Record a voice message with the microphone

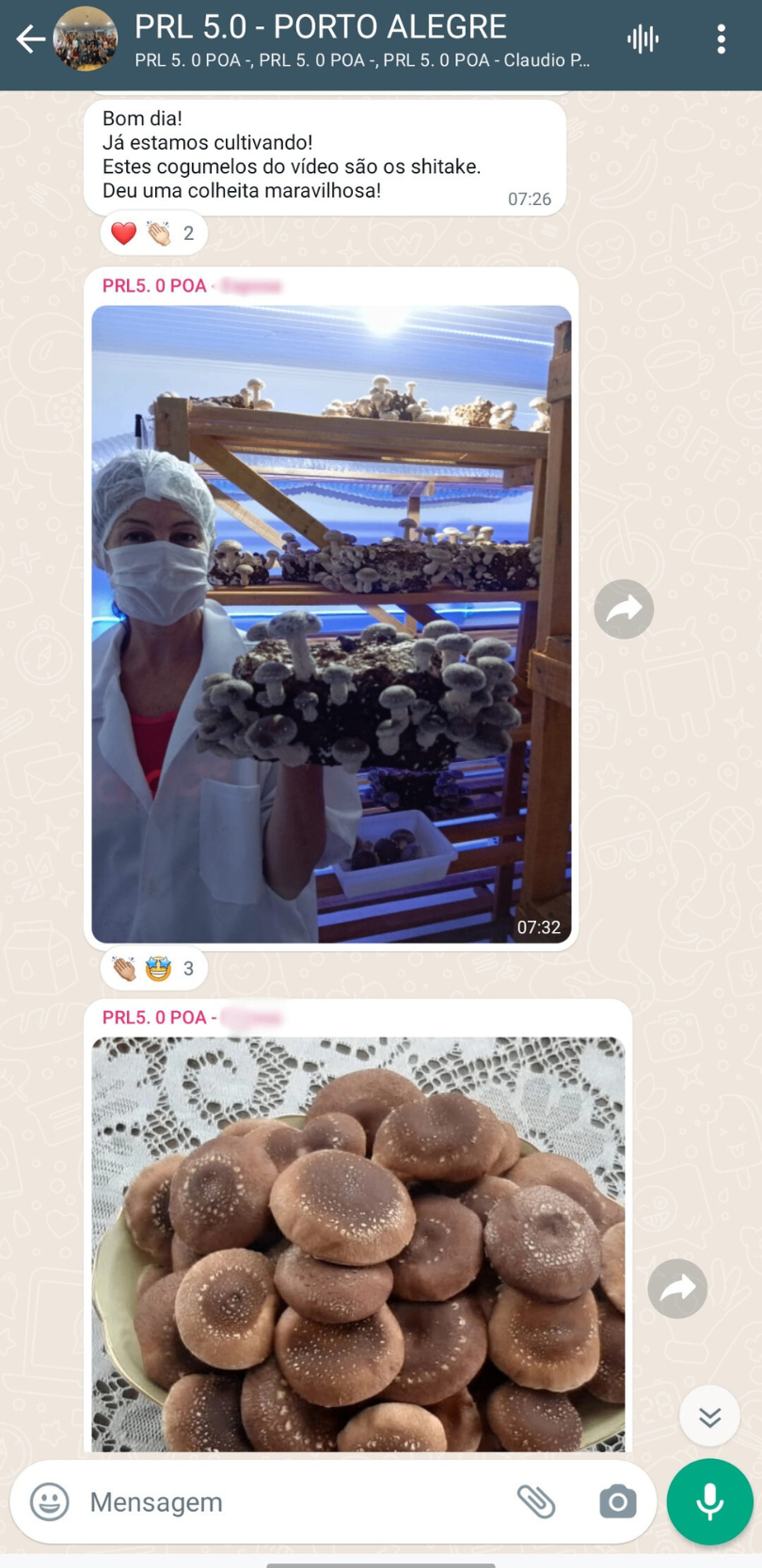pyautogui.click(x=709, y=1502)
